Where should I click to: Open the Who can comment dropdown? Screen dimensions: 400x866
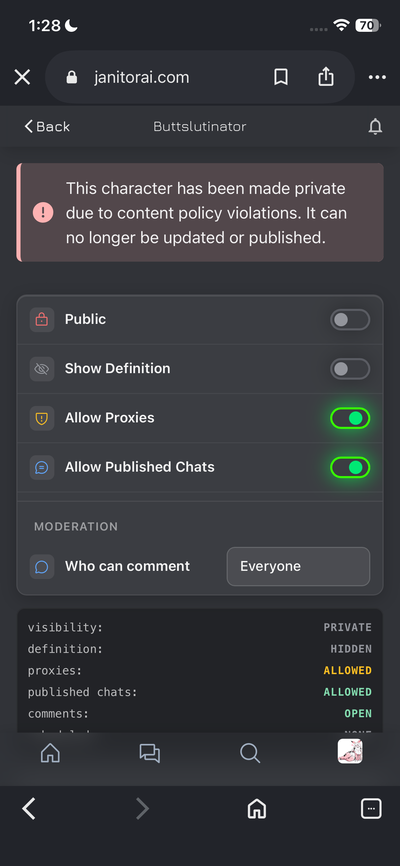pos(298,566)
